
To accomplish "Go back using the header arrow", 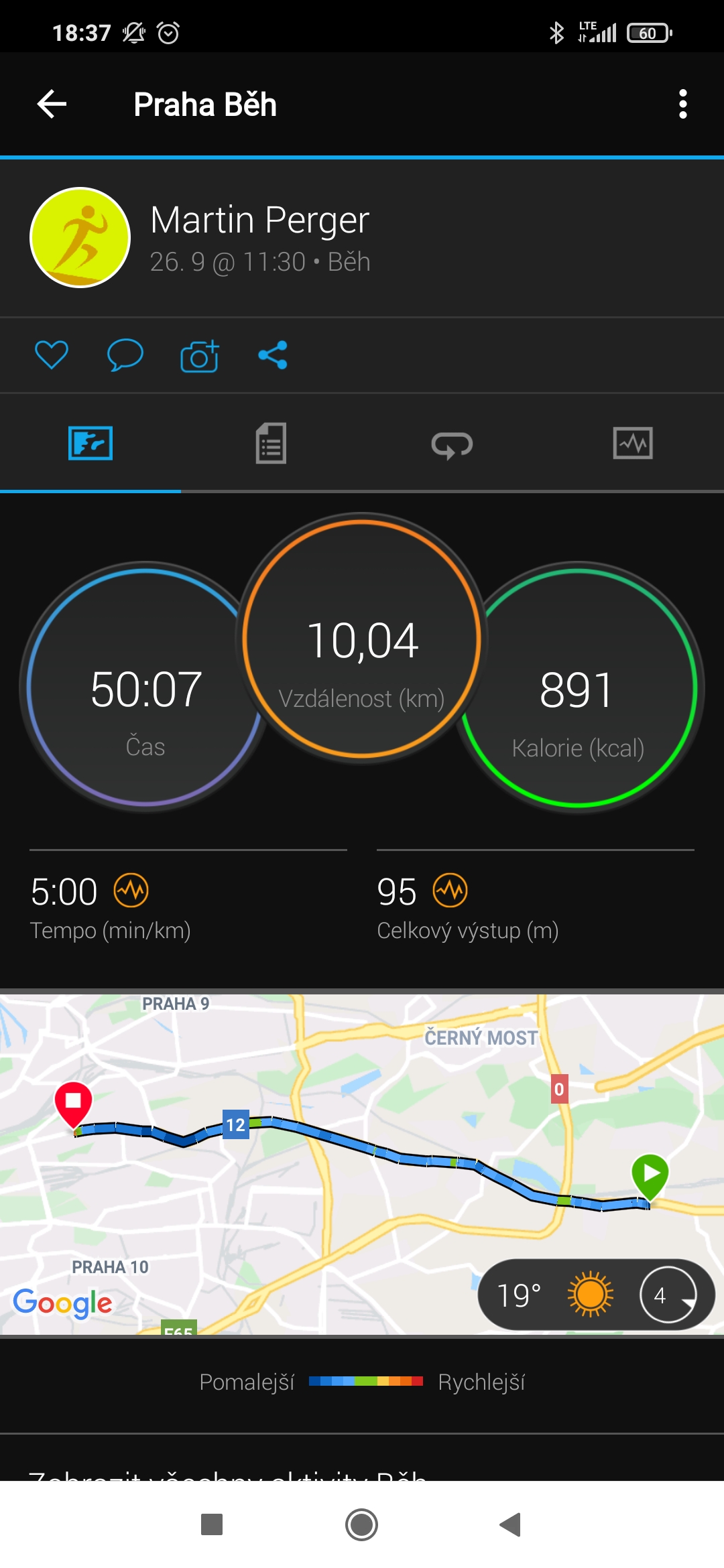I will coord(52,105).
